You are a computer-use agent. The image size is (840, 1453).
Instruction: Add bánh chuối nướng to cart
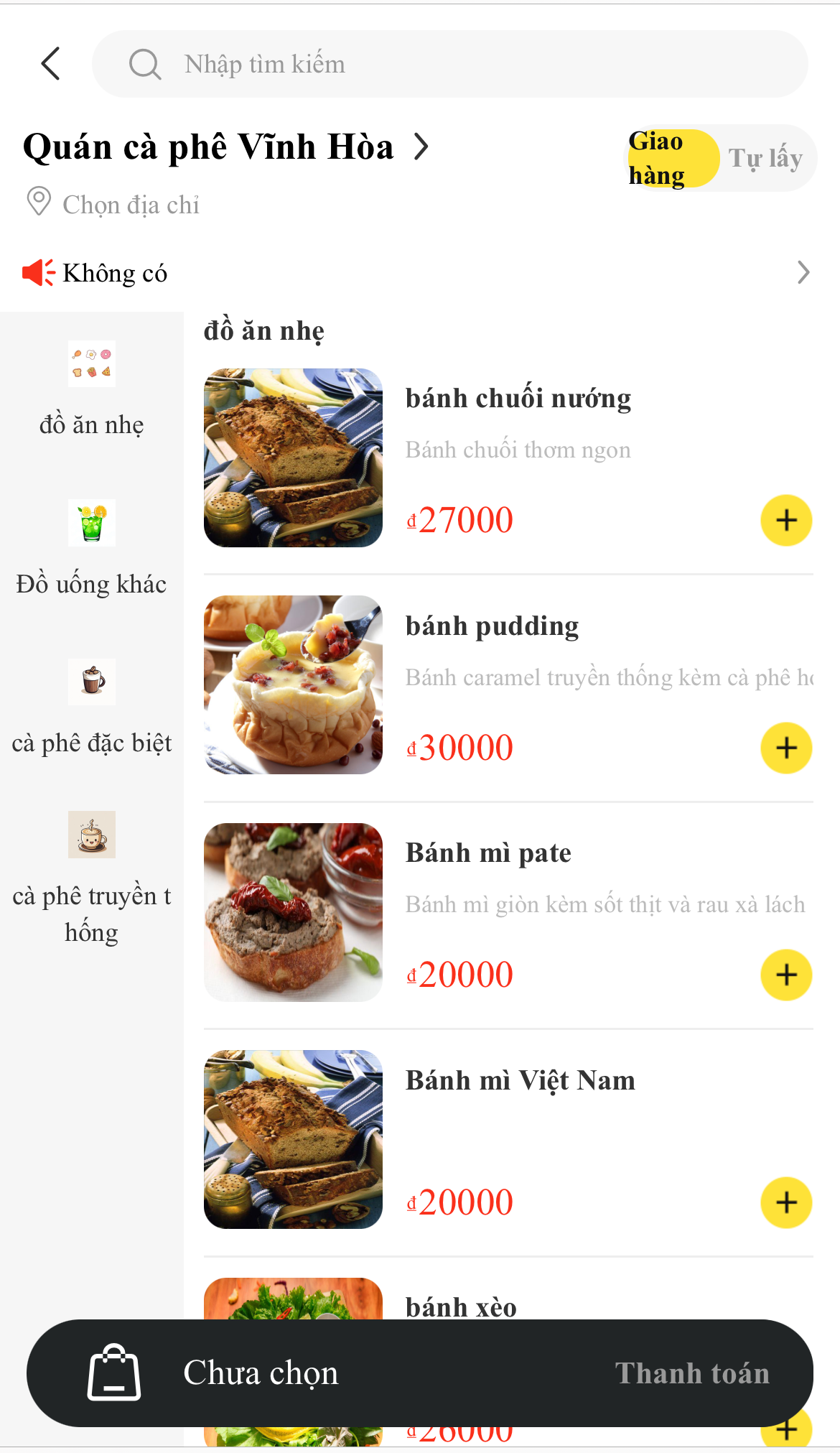click(x=786, y=520)
